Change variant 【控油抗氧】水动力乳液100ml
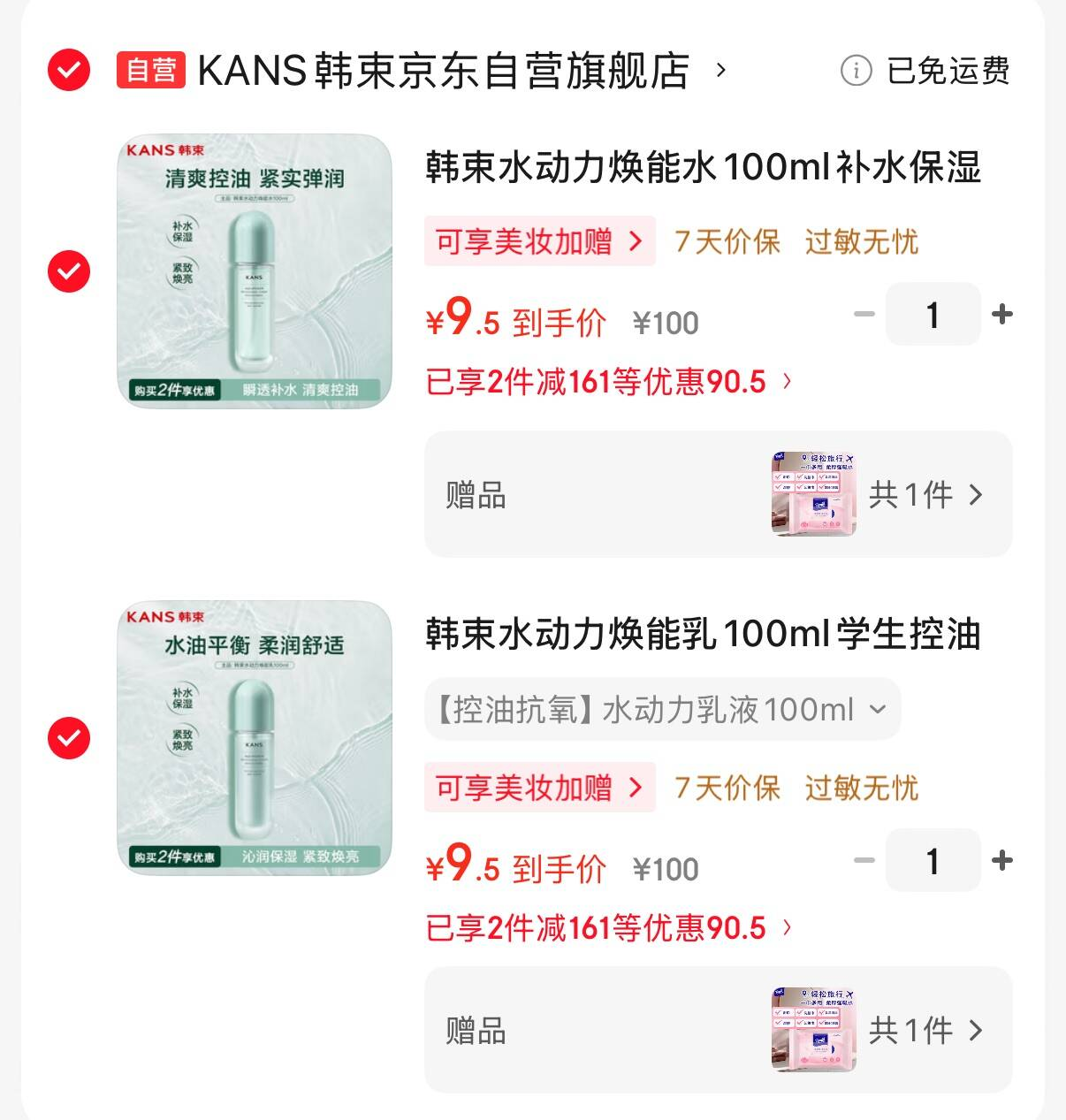The width and height of the screenshot is (1066, 1120). 662,709
